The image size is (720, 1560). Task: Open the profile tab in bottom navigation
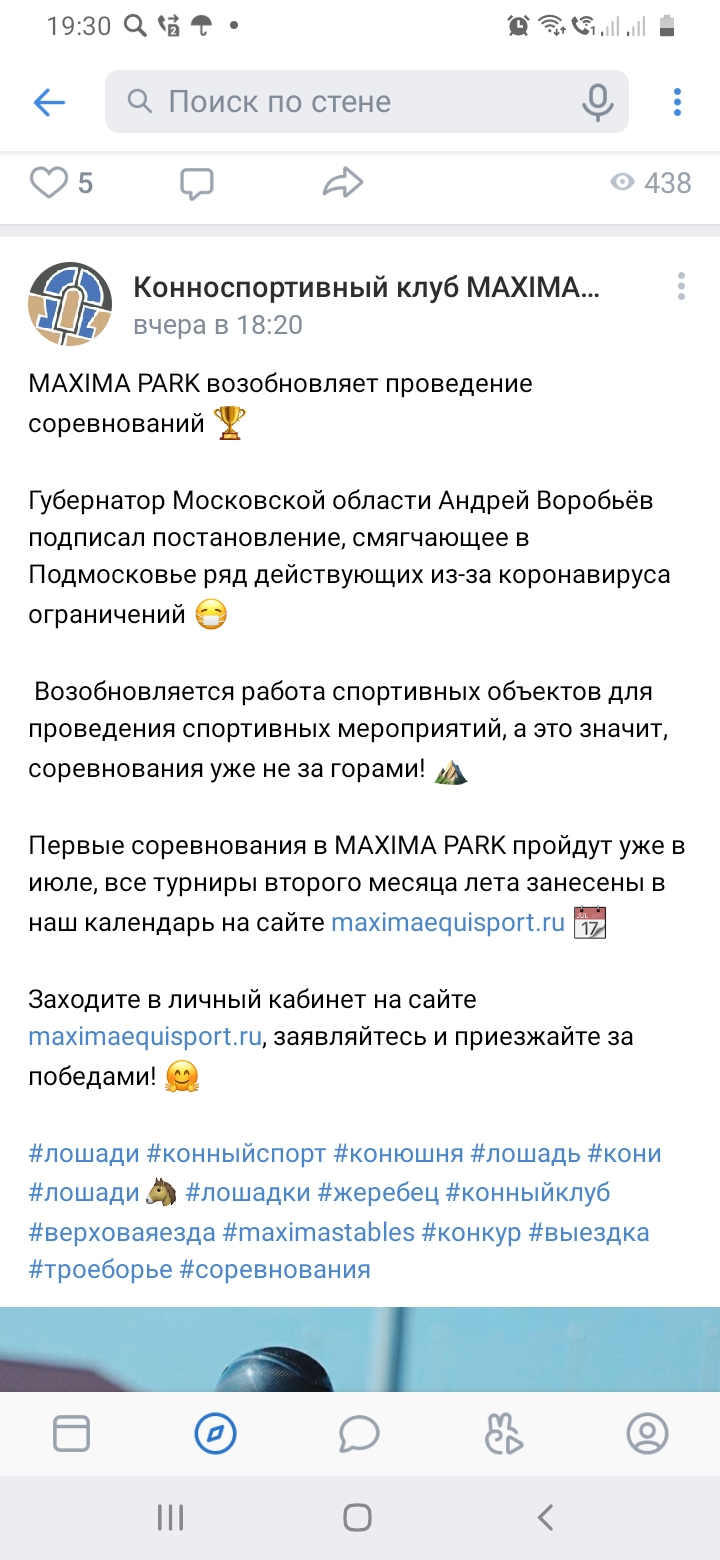click(x=647, y=1435)
